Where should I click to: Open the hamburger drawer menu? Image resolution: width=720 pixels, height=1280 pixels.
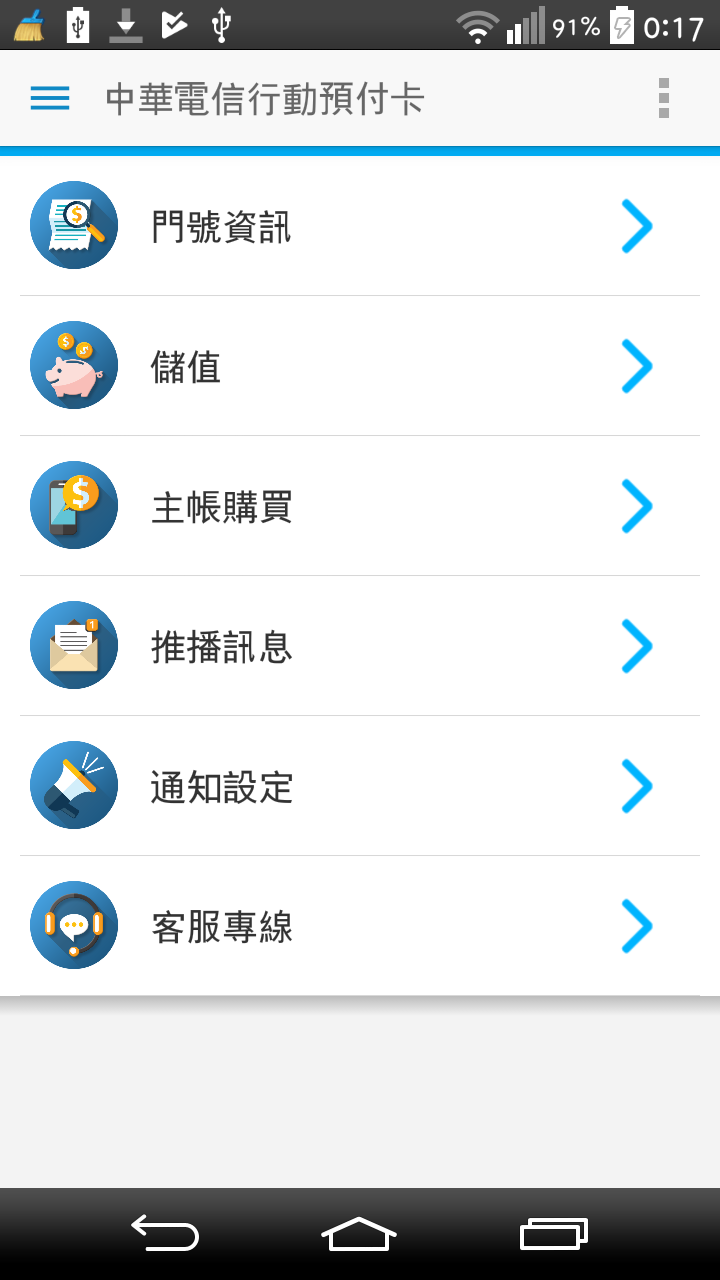[50, 98]
